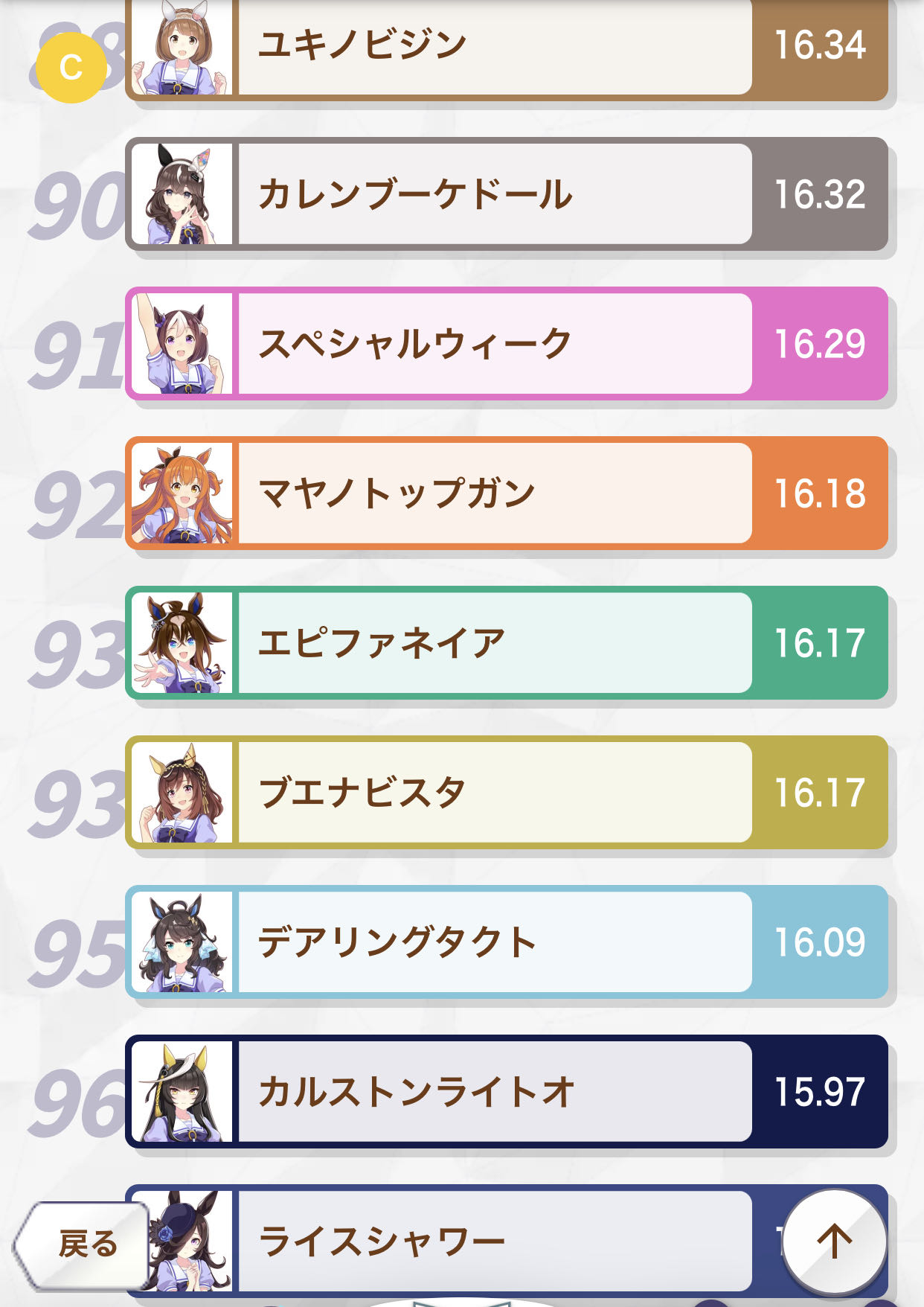Select the カレンブーケドール entry

(494, 194)
